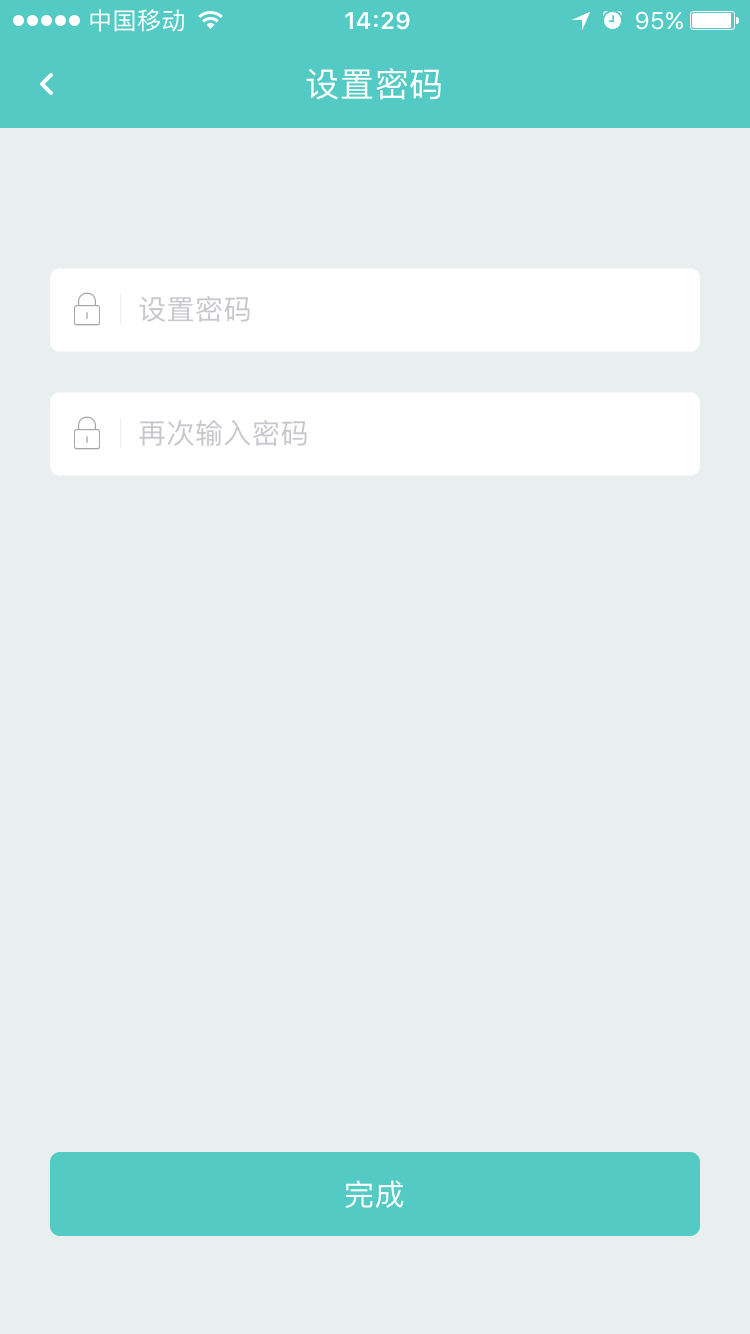This screenshot has width=750, height=1334.
Task: Select the 设置密码 title in the header
Action: tap(375, 86)
